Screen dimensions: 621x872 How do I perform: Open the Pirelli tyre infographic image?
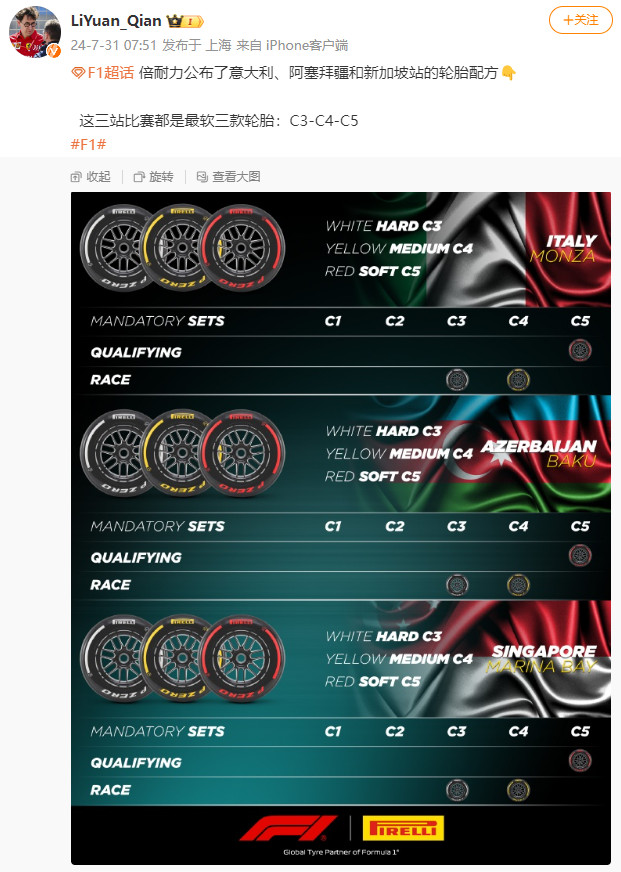coord(340,527)
